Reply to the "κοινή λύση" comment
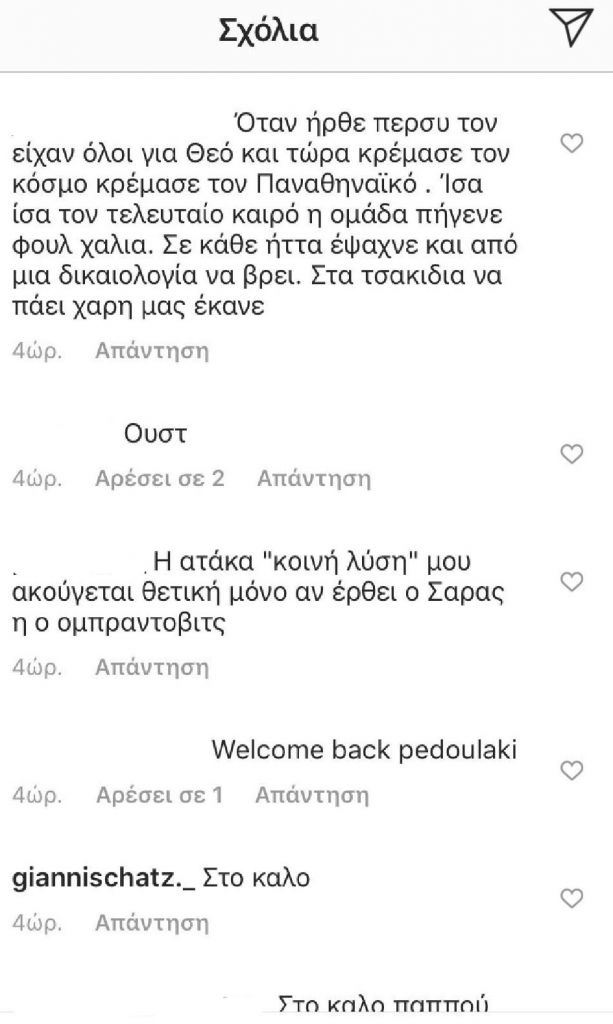This screenshot has width=613, height=1024. 151,669
